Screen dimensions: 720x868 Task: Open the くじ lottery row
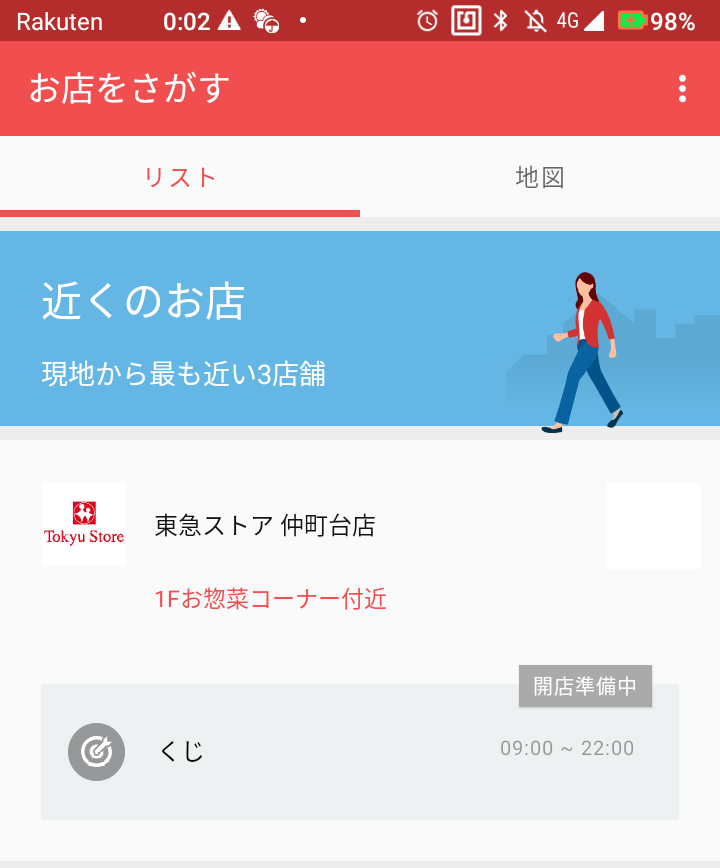pyautogui.click(x=359, y=751)
